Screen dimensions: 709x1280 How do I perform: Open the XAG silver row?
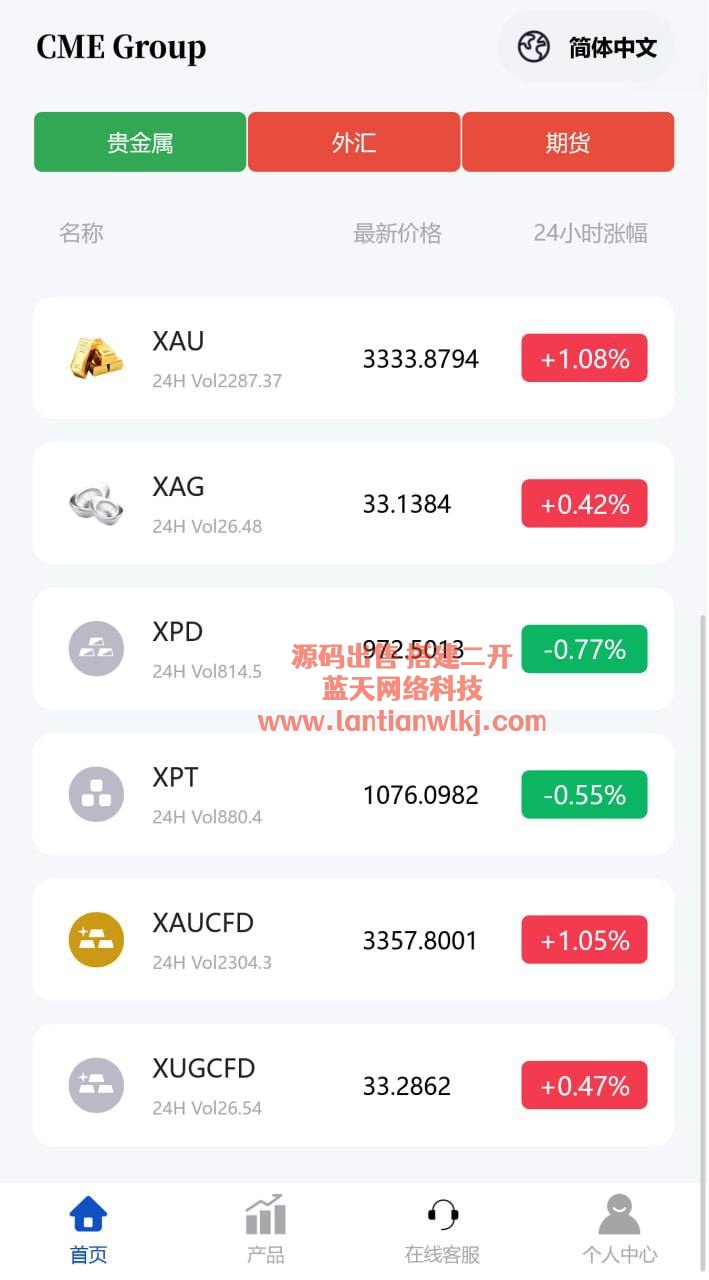[353, 503]
